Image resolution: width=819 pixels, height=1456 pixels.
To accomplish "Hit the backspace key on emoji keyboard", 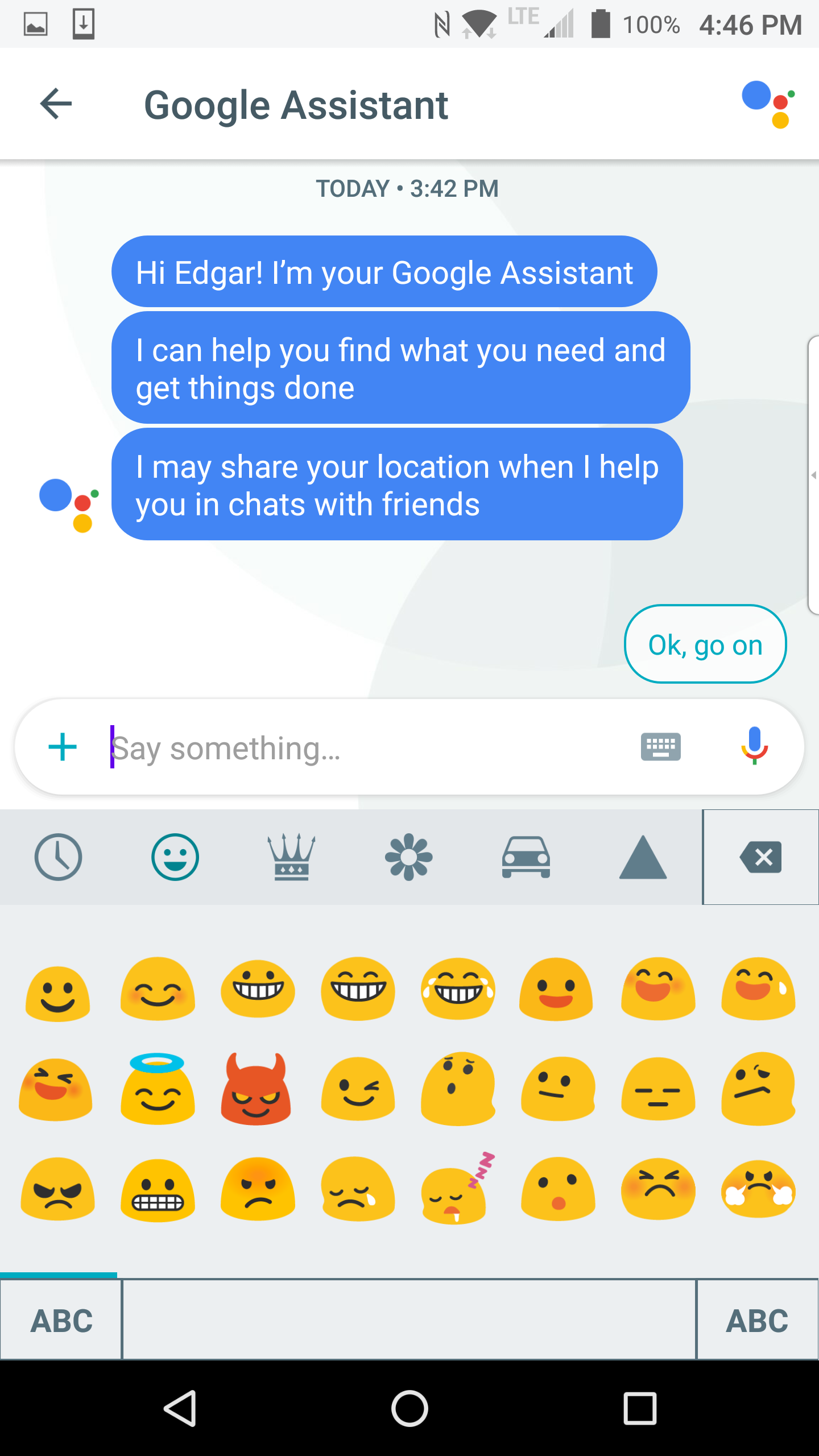I will pos(760,857).
